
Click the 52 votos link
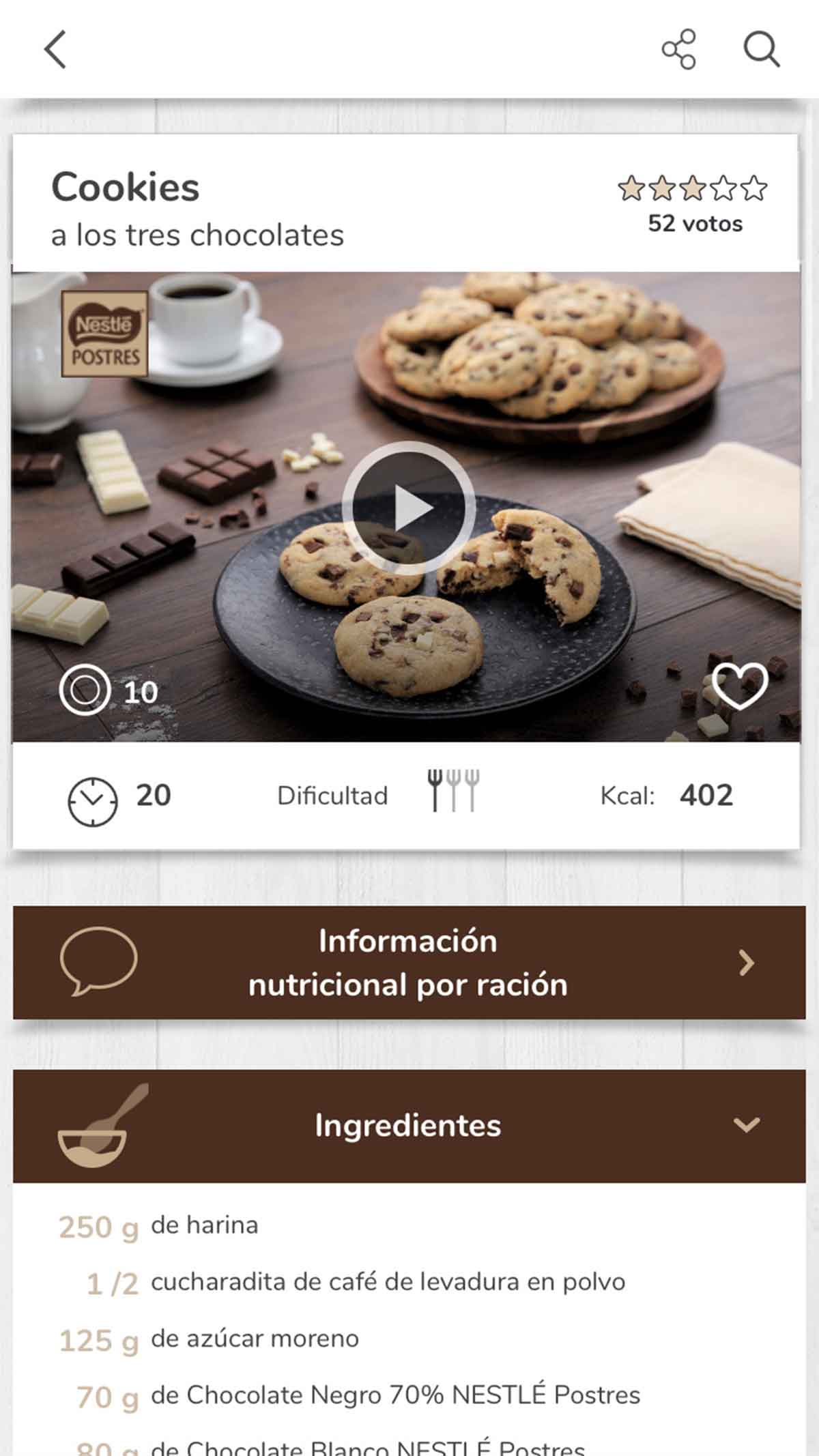coord(695,222)
